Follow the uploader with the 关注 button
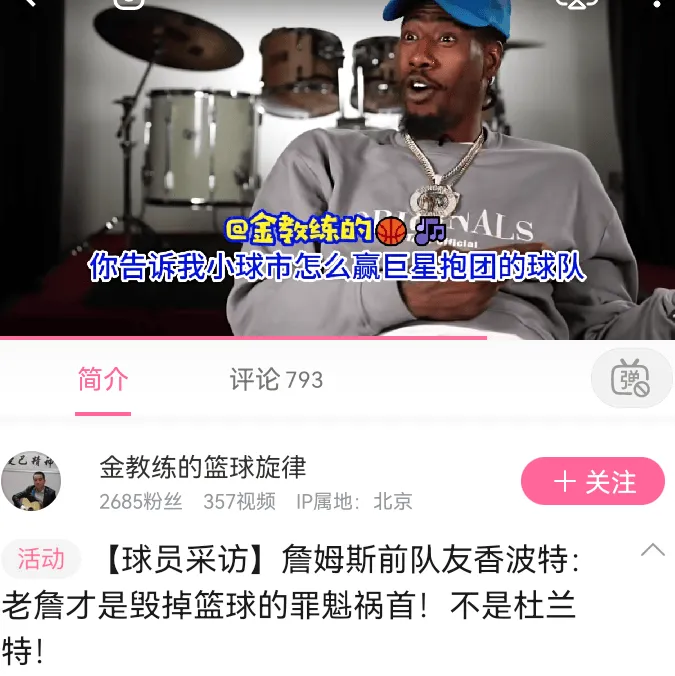This screenshot has width=675, height=676. point(592,482)
